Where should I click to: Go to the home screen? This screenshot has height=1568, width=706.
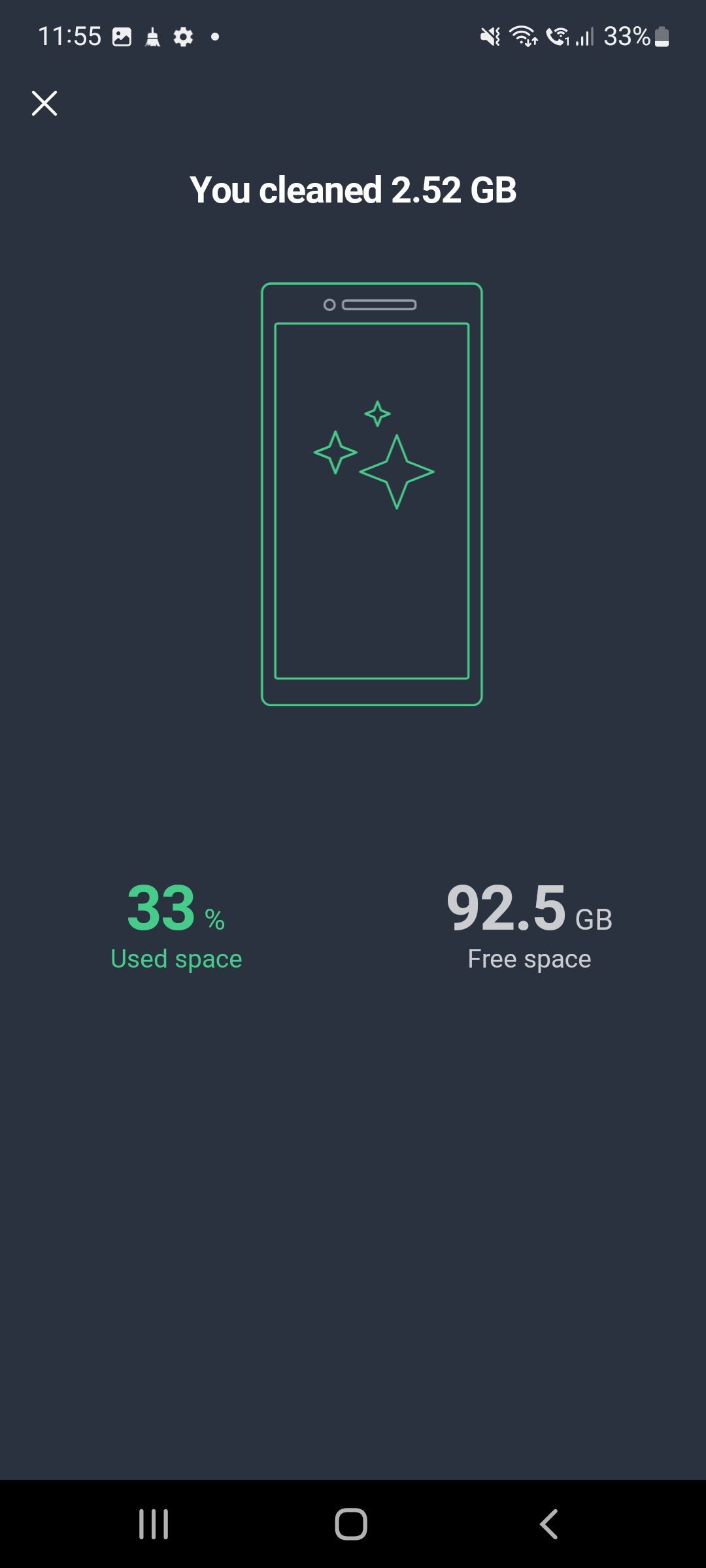(x=351, y=1524)
